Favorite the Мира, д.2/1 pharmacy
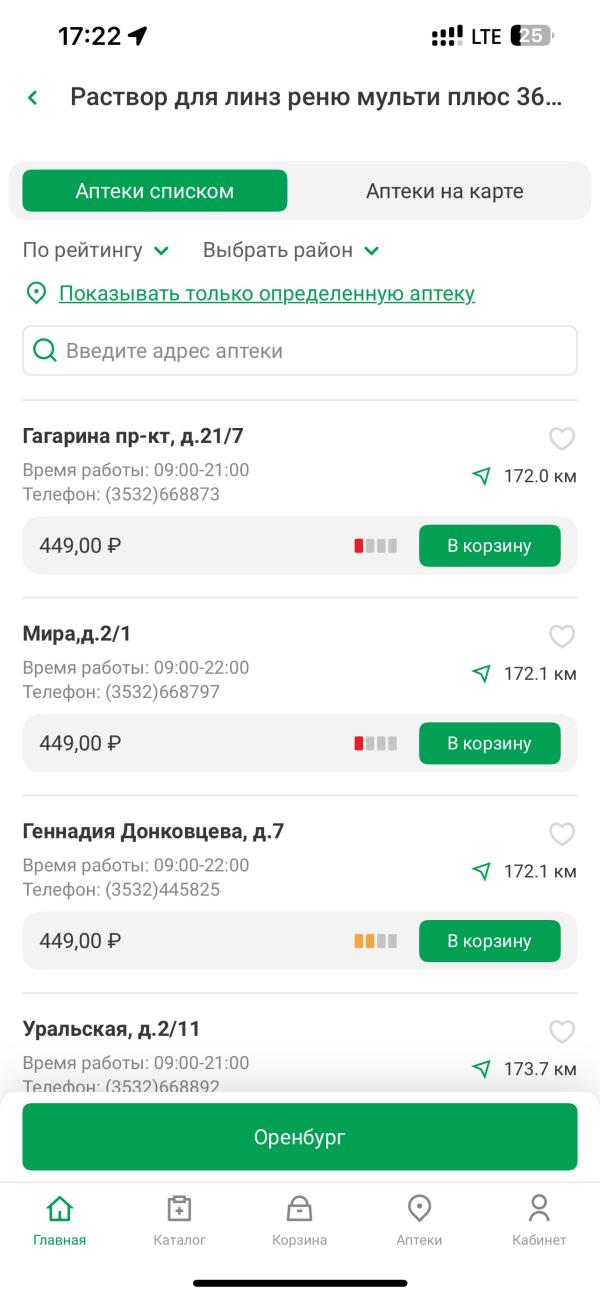This screenshot has height=1297, width=600. 563,636
